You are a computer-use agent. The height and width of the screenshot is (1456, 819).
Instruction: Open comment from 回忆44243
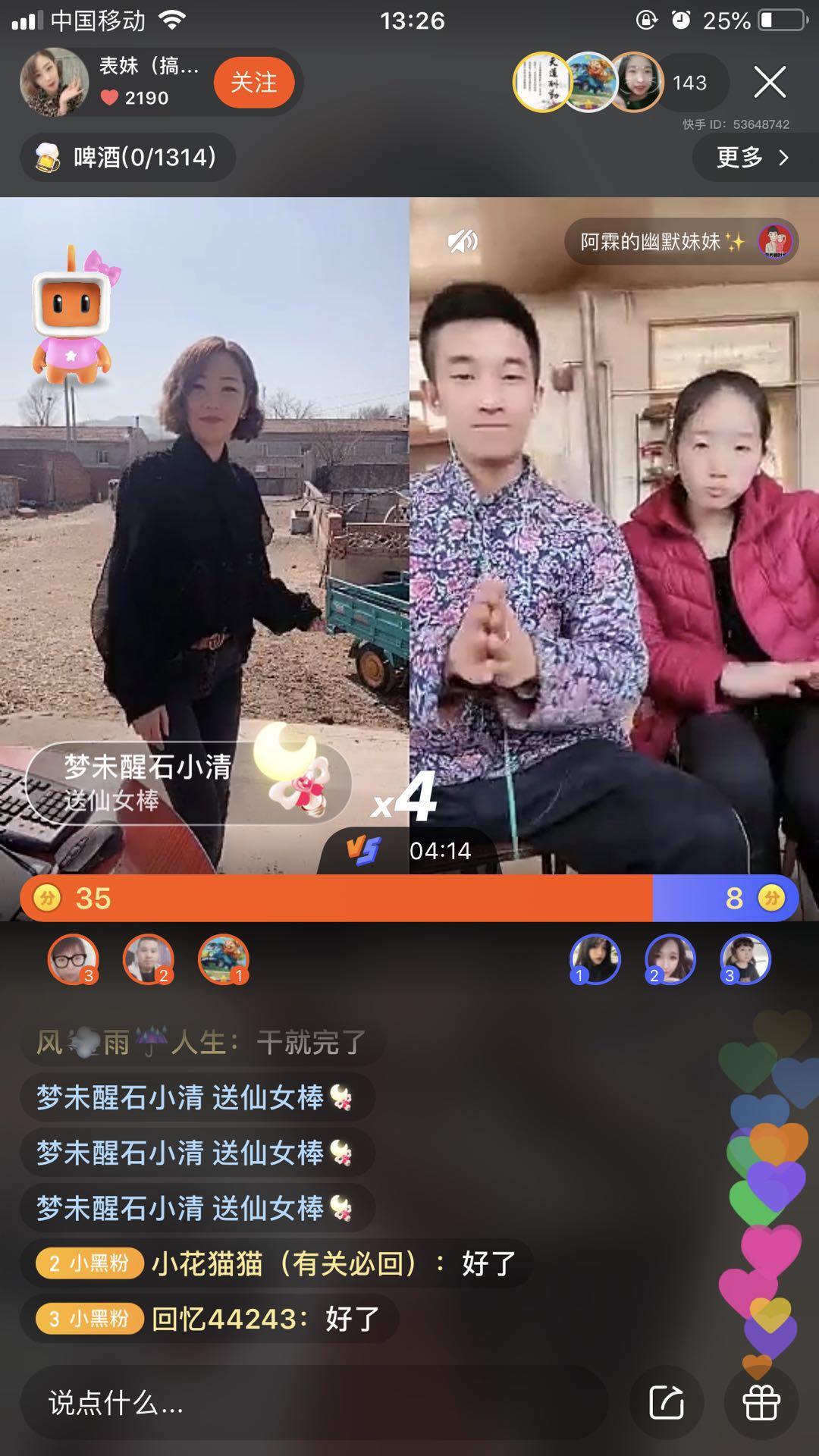coord(209,1319)
